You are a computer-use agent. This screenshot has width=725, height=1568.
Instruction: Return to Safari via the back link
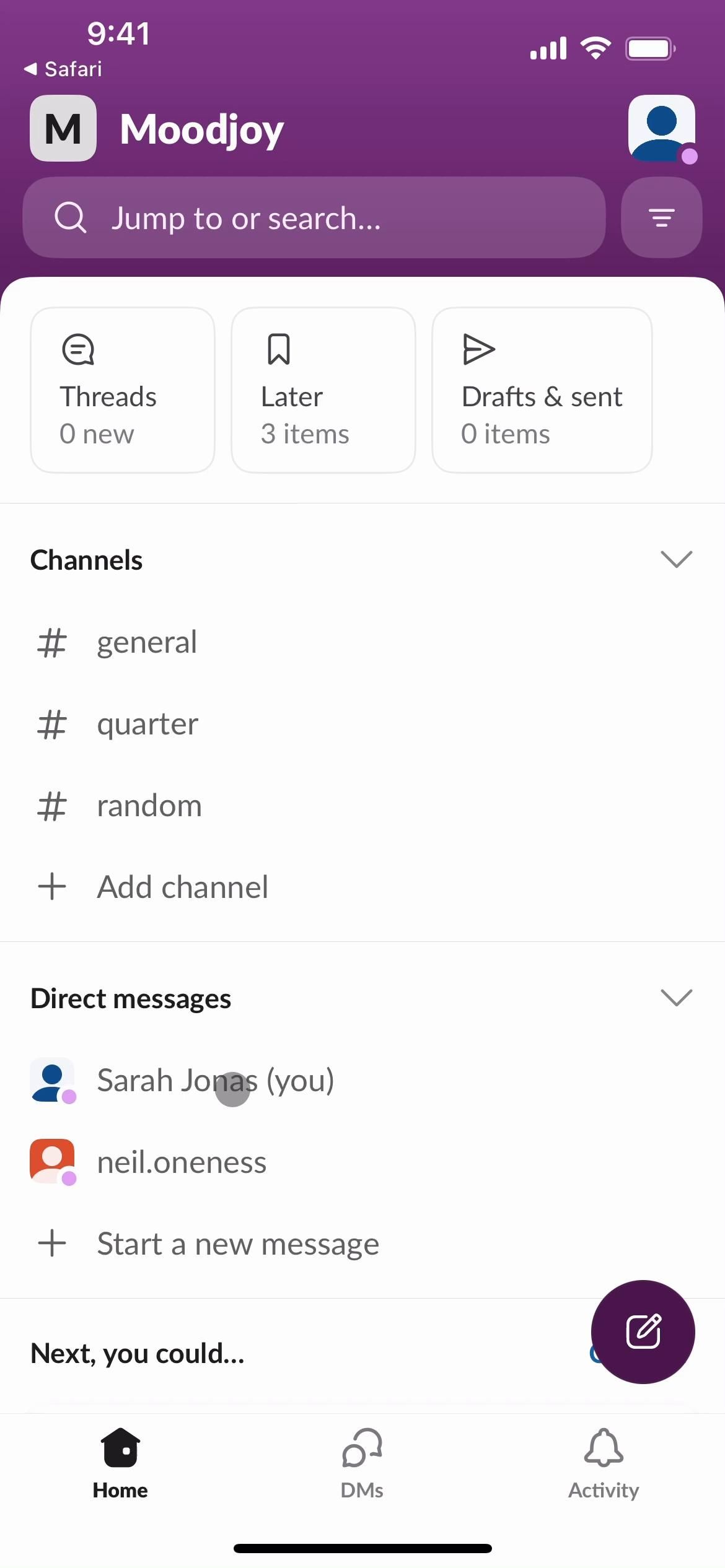(63, 69)
